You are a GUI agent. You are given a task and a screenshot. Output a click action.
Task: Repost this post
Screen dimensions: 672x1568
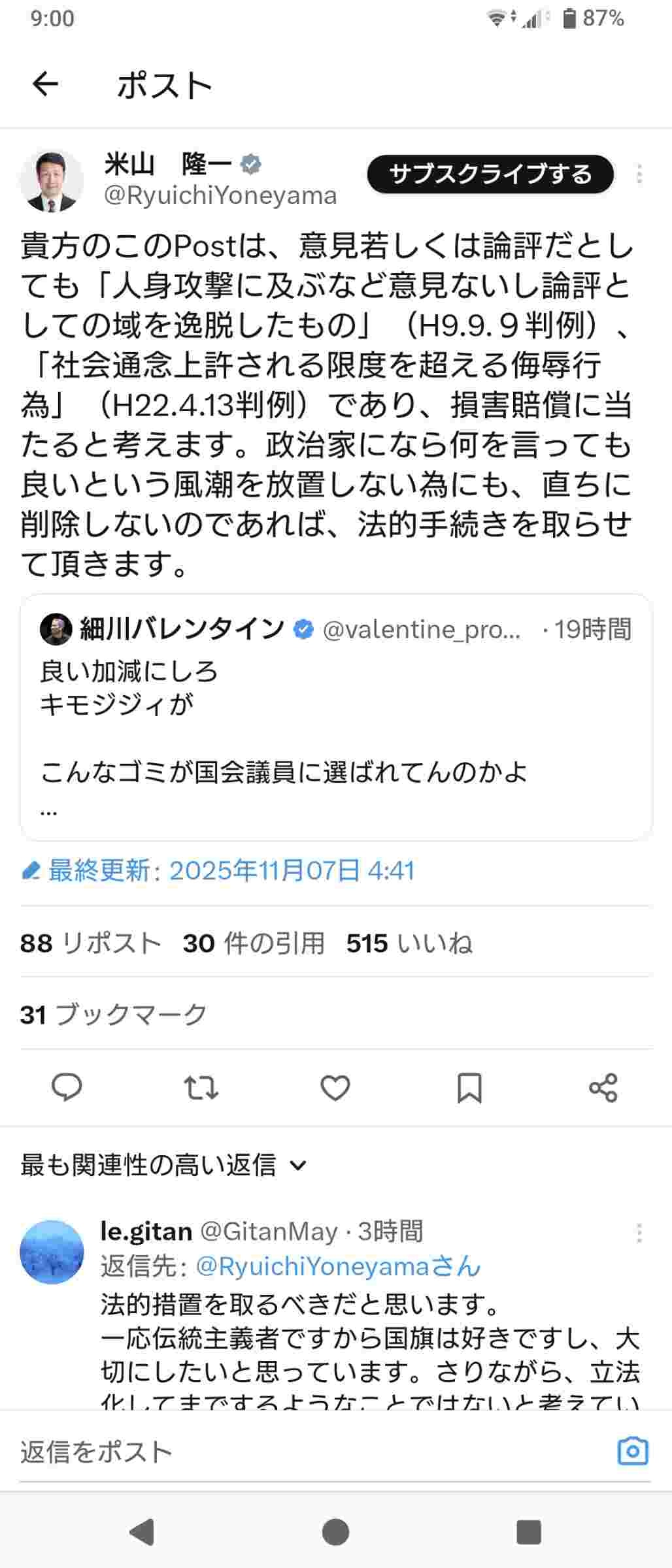201,1087
